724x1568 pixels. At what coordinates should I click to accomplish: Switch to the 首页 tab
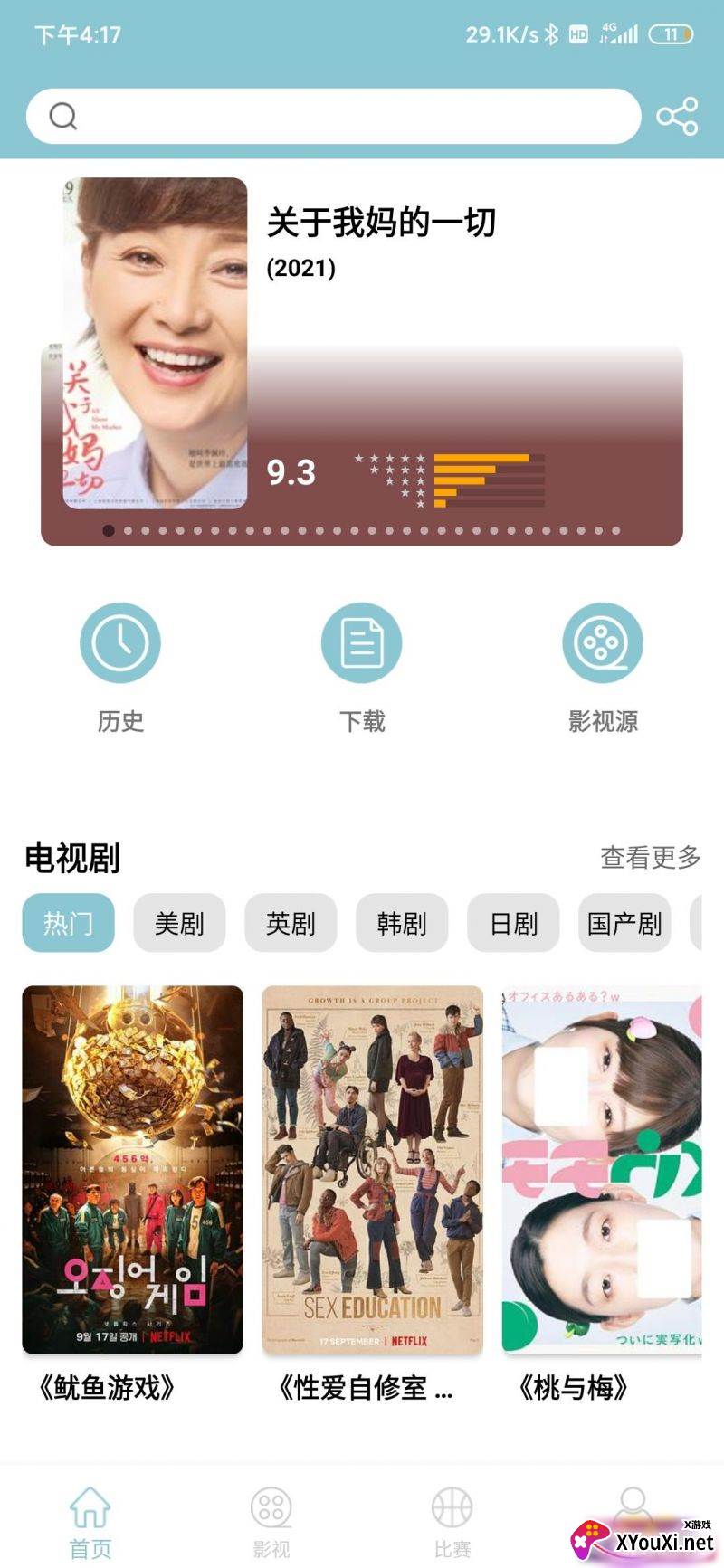point(90,1523)
